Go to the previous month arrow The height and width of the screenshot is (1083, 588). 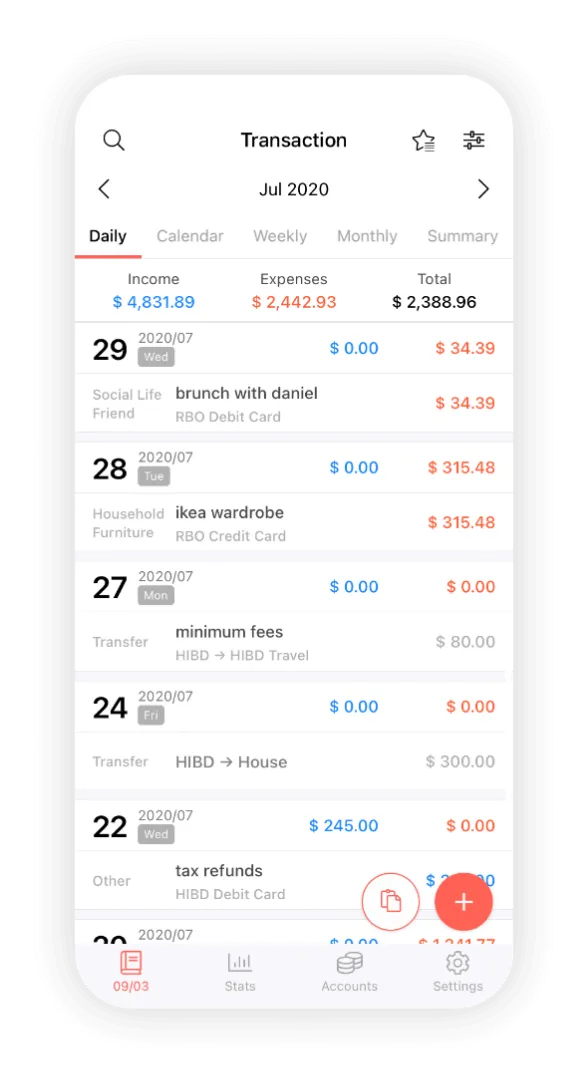pos(104,189)
